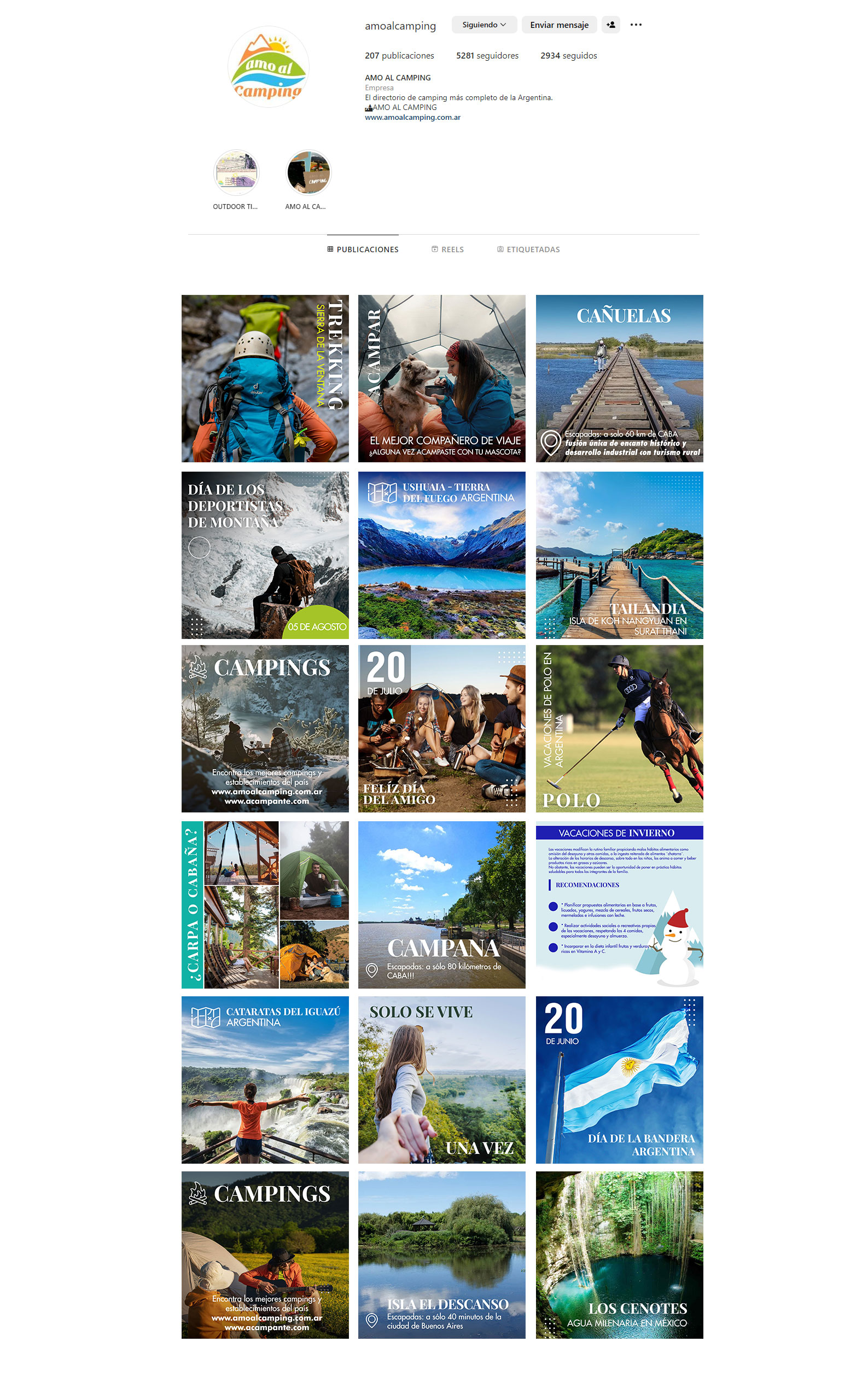Open the Cataratas del Iguazú post
The width and height of the screenshot is (868, 1382).
coord(265,1079)
